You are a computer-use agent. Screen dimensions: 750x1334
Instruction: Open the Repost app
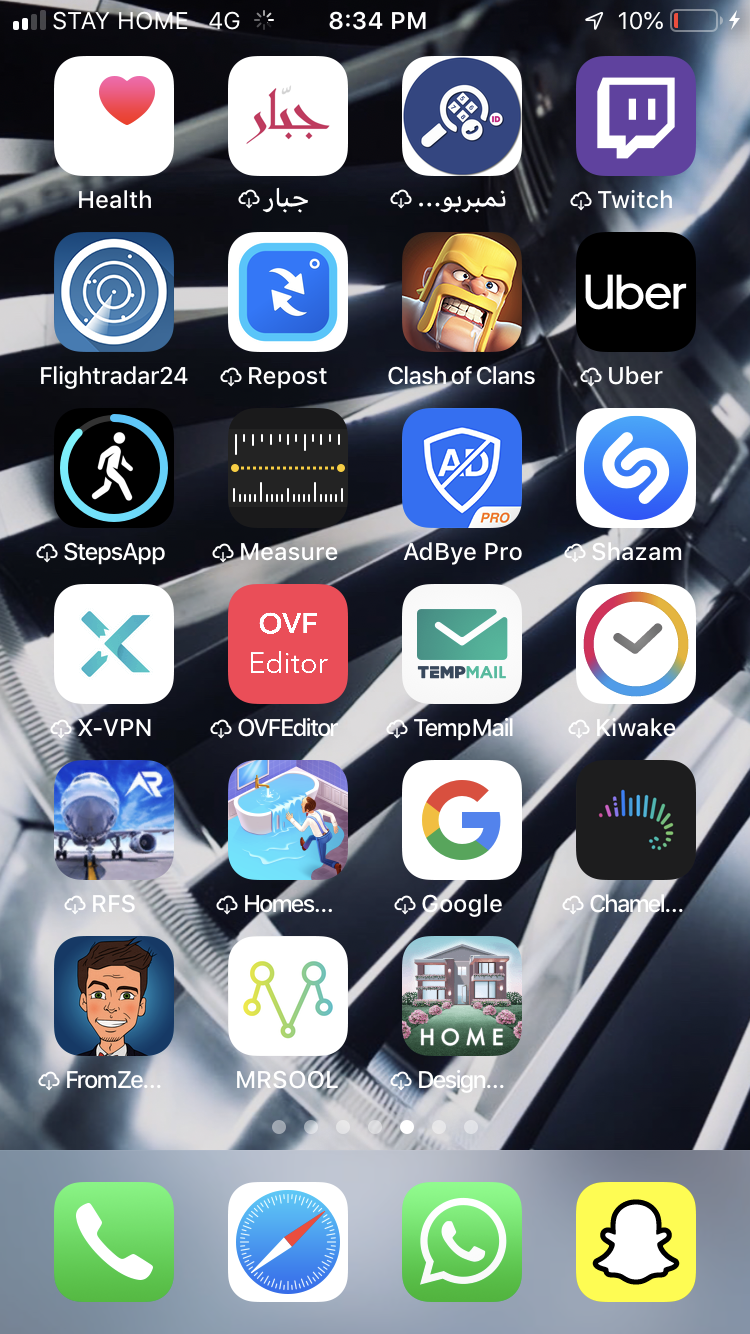pyautogui.click(x=288, y=292)
